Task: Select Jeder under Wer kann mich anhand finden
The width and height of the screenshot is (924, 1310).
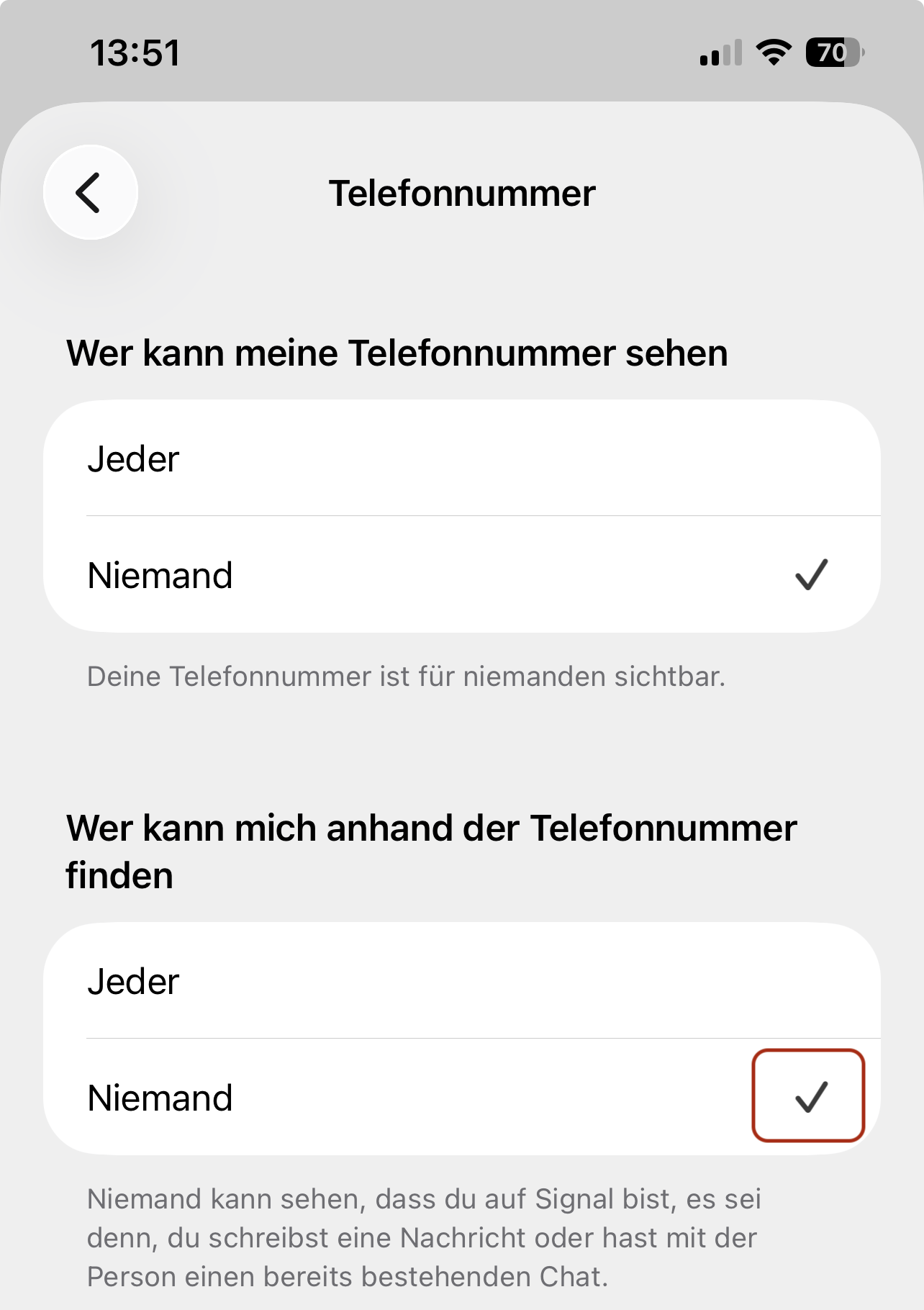Action: (x=461, y=981)
